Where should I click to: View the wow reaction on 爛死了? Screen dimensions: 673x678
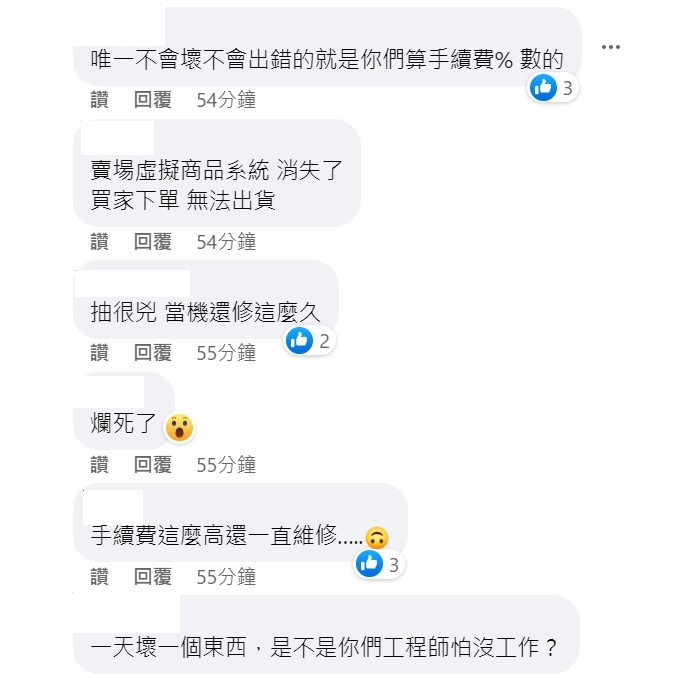[179, 428]
